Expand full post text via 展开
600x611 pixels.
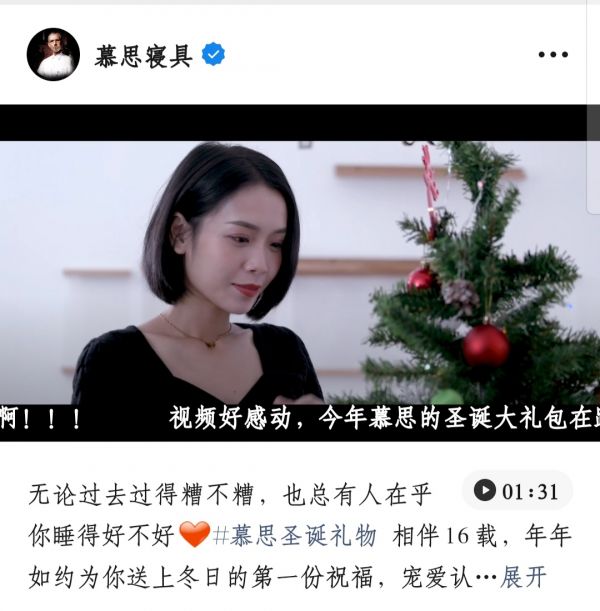524,578
